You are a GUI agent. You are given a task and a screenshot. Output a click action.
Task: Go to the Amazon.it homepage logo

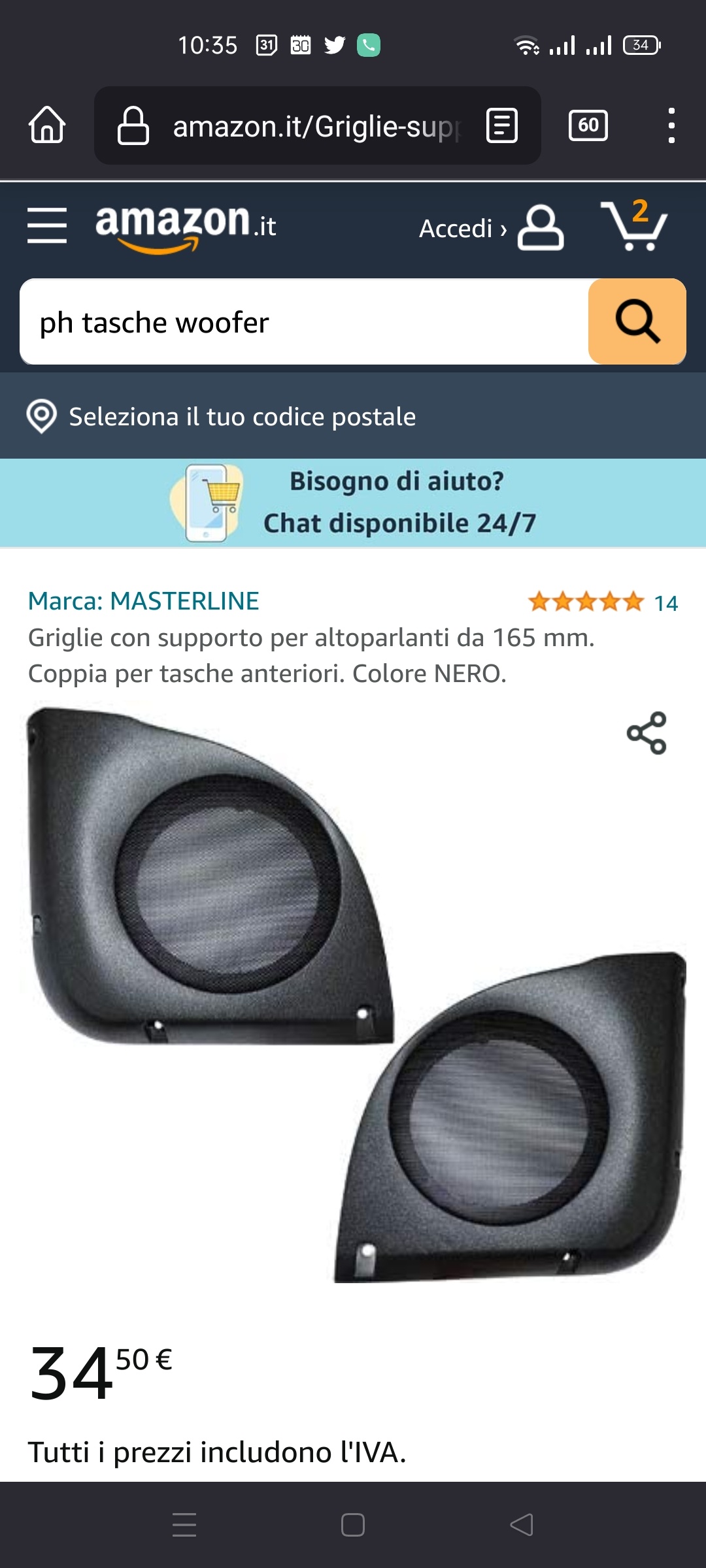(186, 227)
